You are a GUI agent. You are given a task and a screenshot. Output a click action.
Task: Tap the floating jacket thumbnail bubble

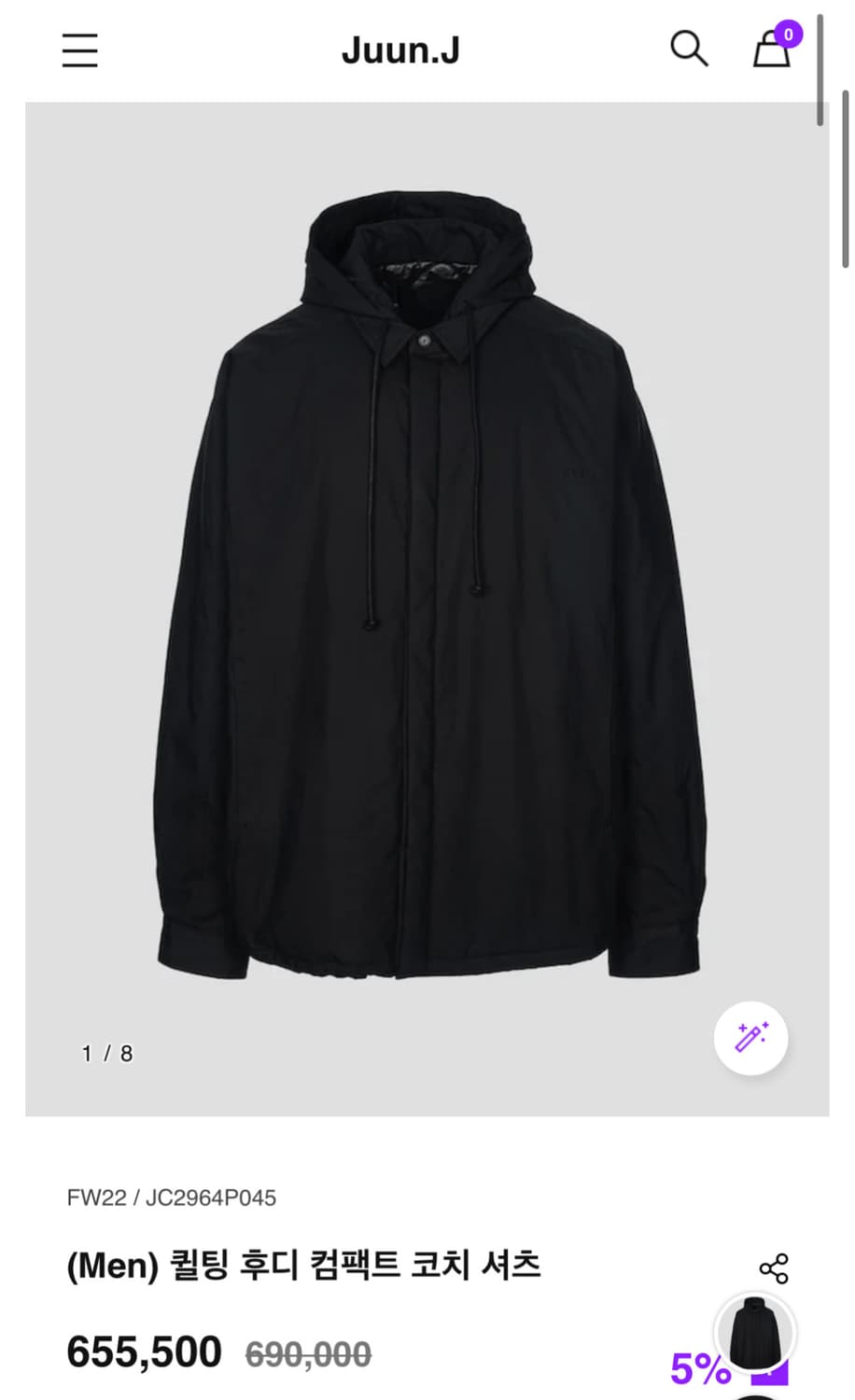754,1333
